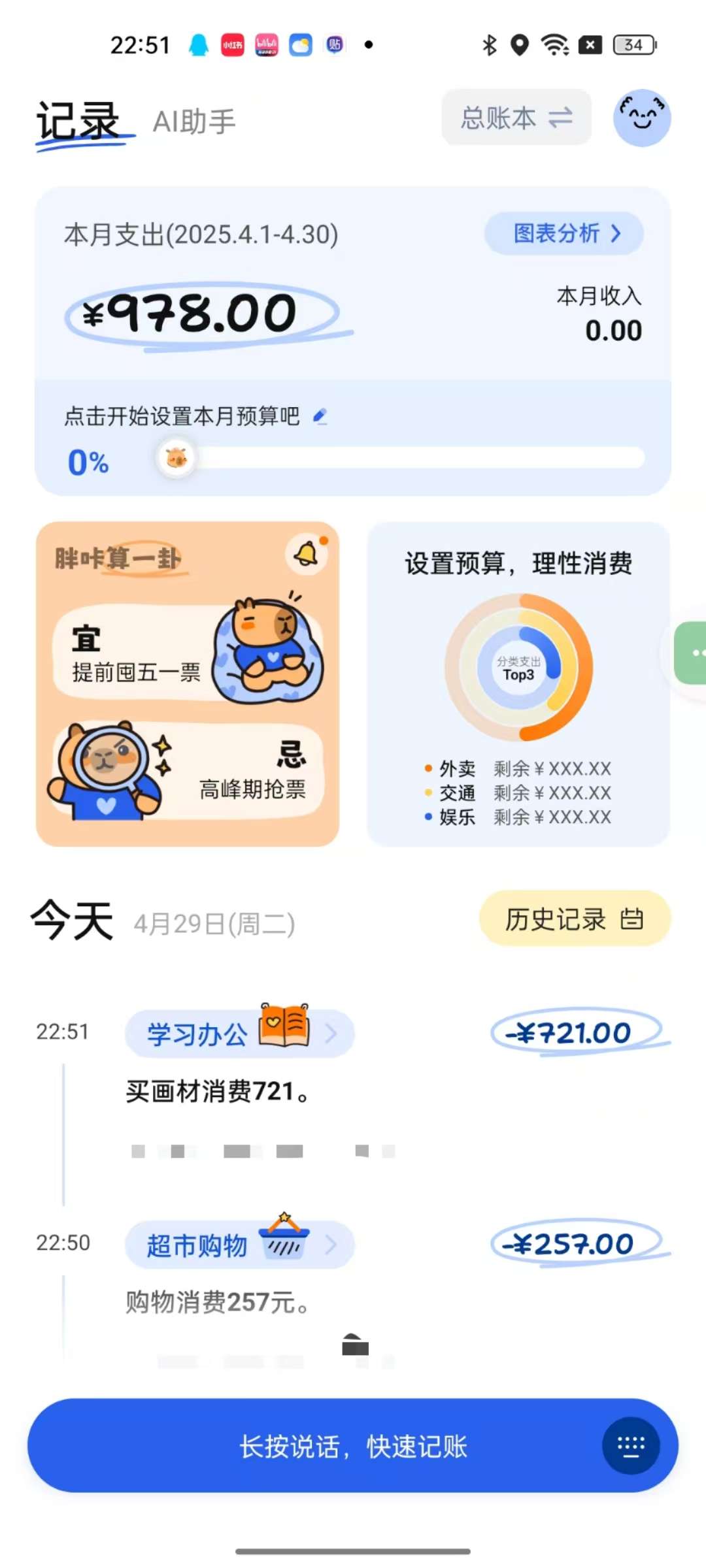Open the bell on 胖咔算一卦 card
This screenshot has height=1568, width=706.
[x=305, y=555]
